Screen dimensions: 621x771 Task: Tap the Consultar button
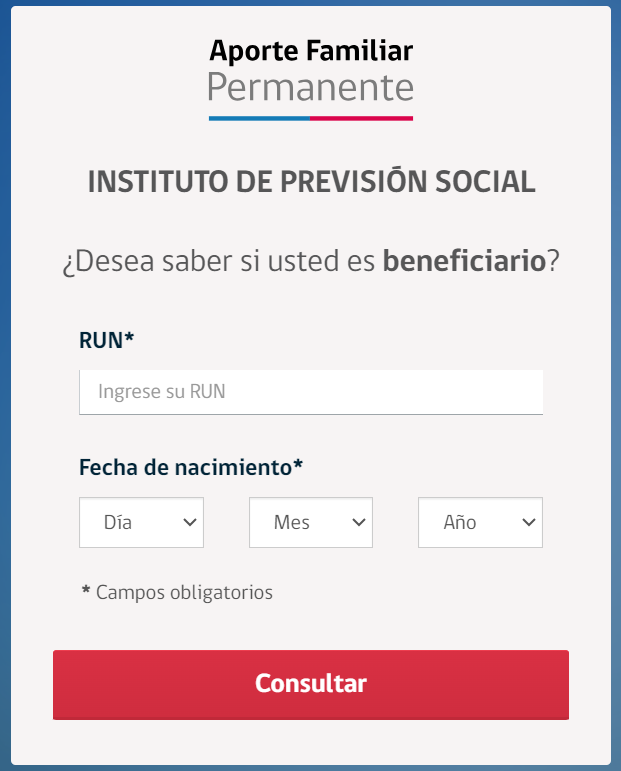310,684
